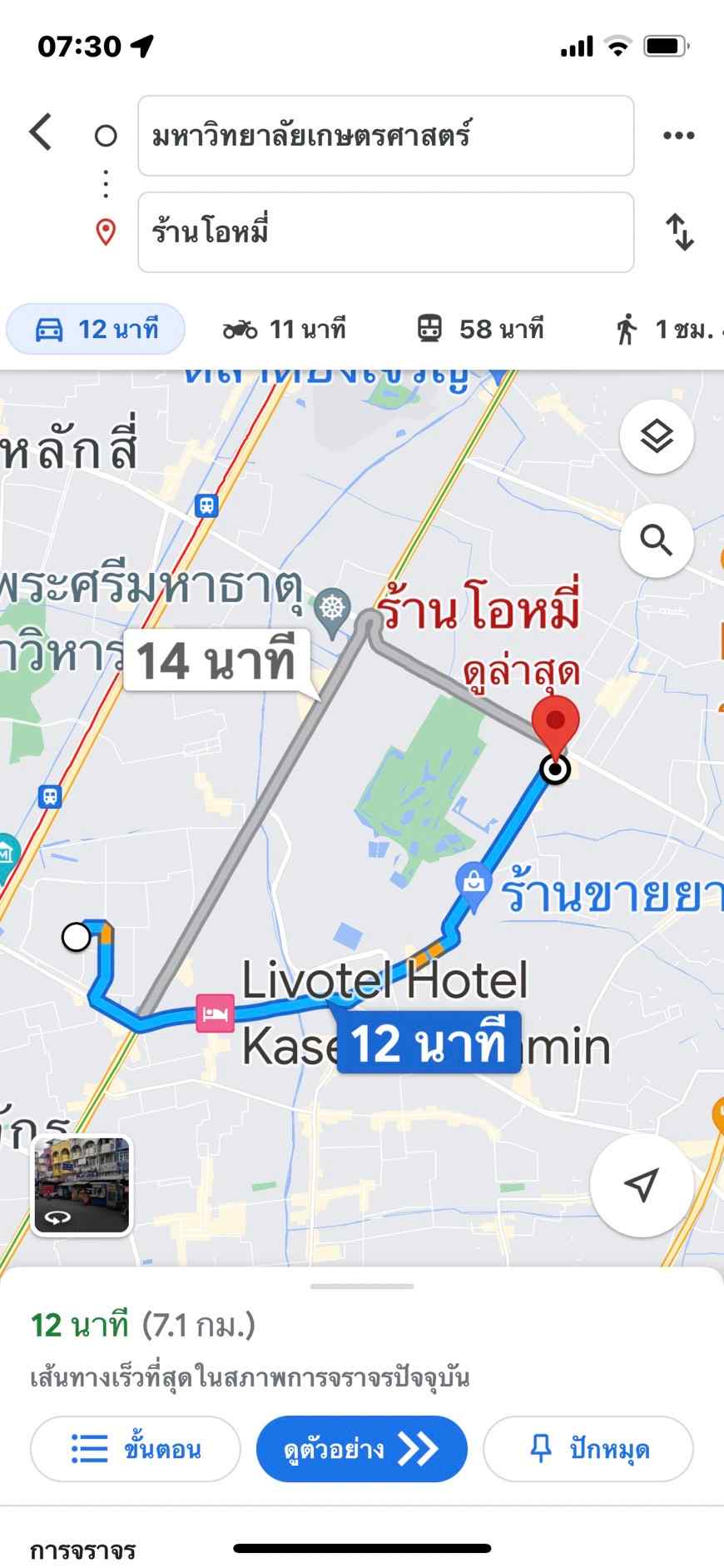
Task: Open the map layers selector
Action: tap(657, 436)
